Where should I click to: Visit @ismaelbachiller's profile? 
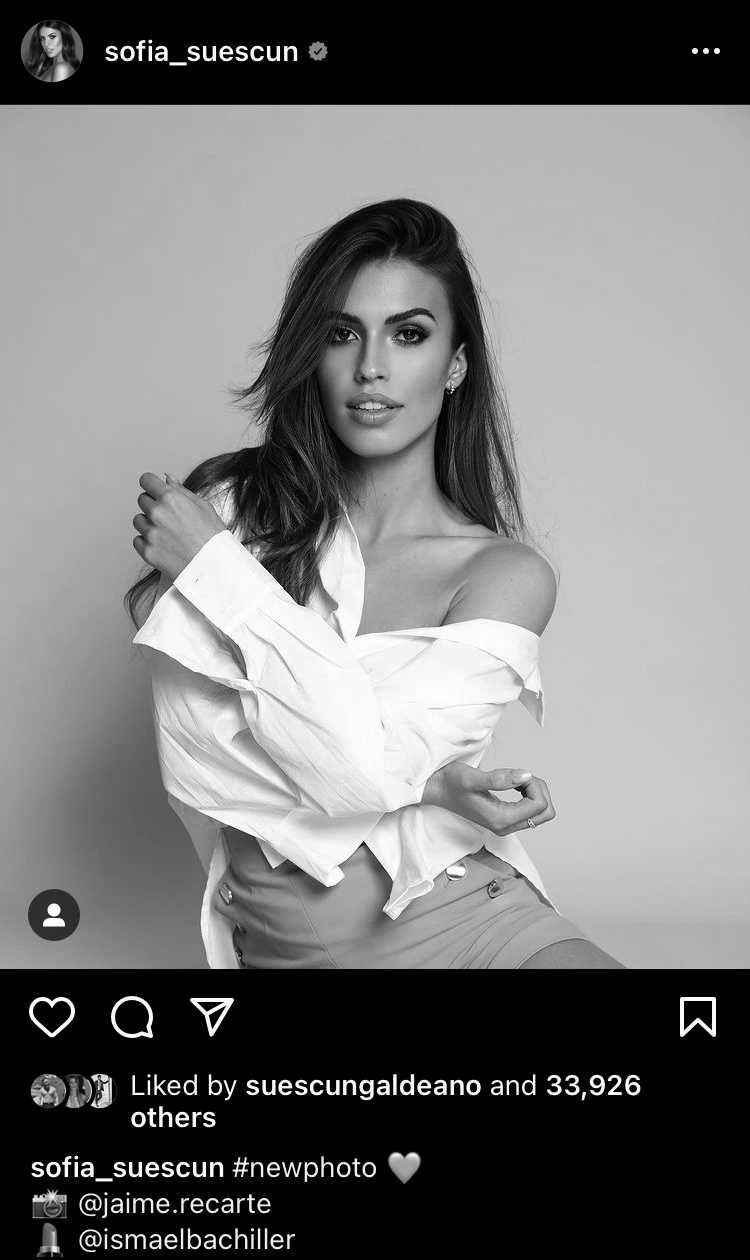pyautogui.click(x=186, y=1240)
